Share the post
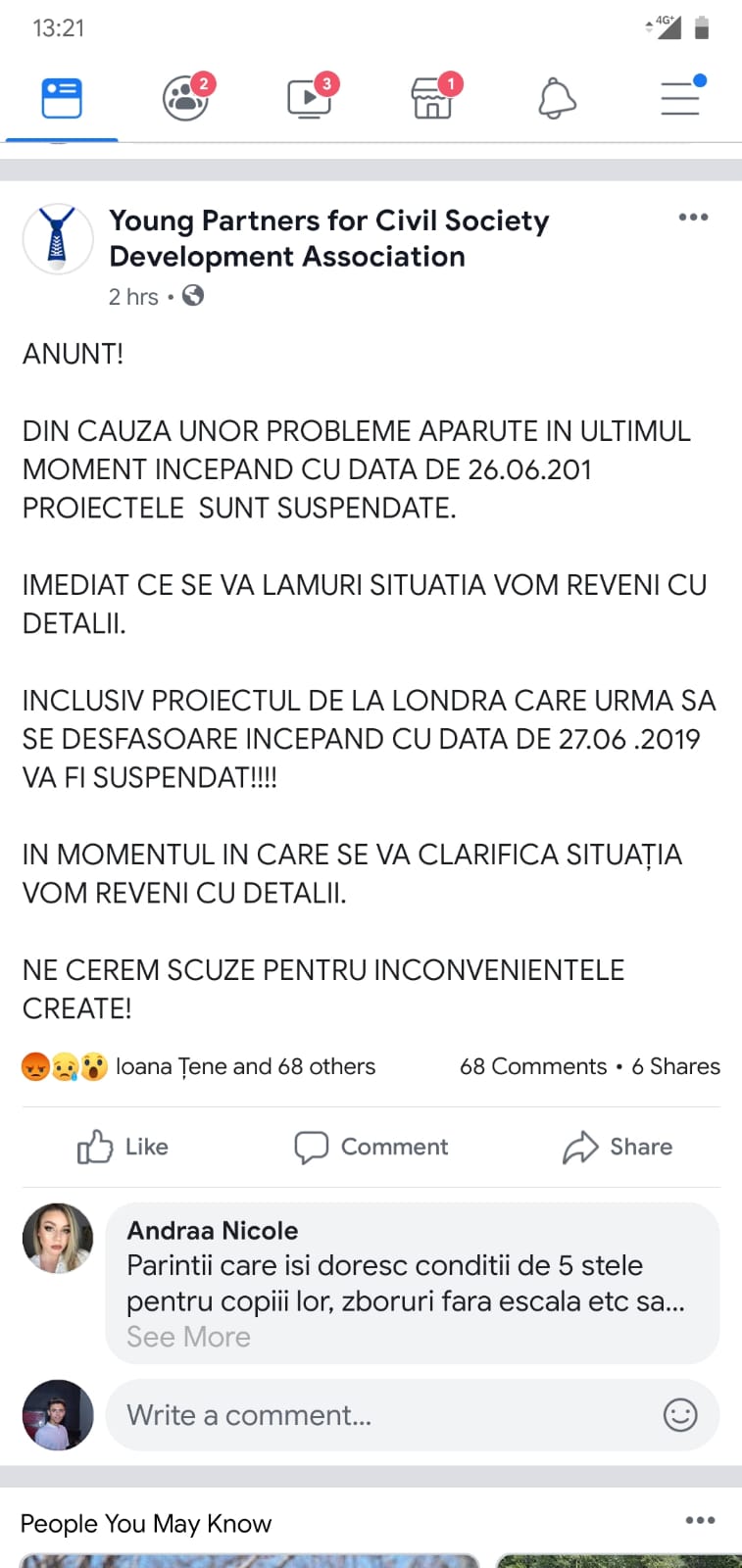This screenshot has width=742, height=1568. click(618, 1147)
